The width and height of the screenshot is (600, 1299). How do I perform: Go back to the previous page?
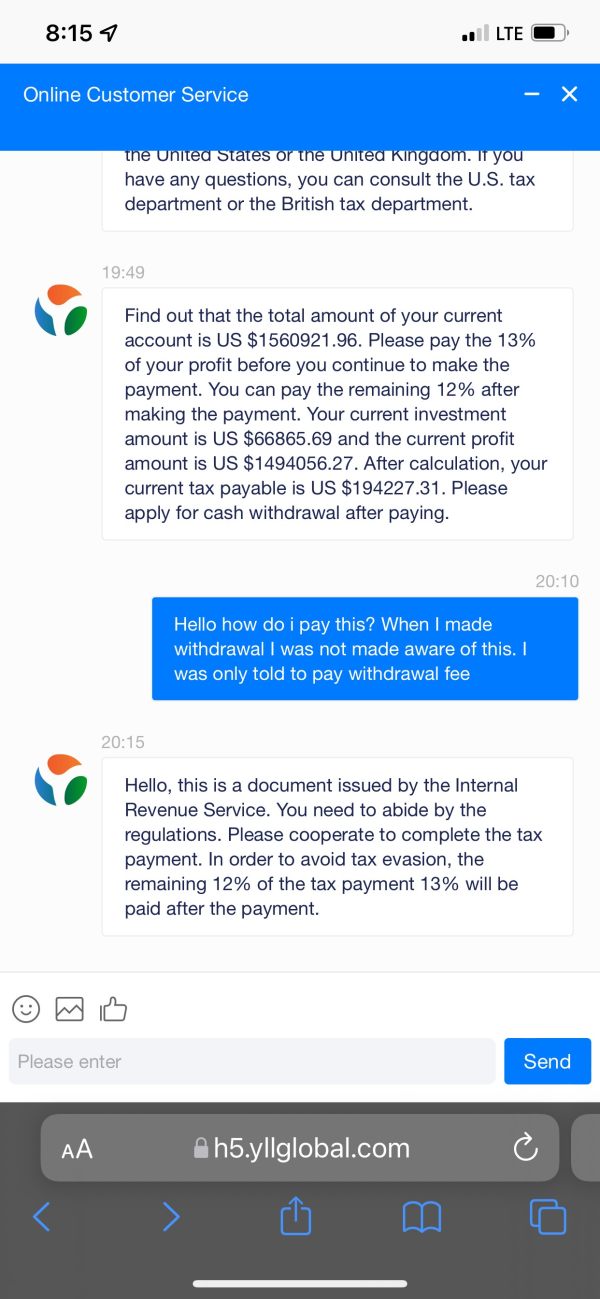[41, 1216]
